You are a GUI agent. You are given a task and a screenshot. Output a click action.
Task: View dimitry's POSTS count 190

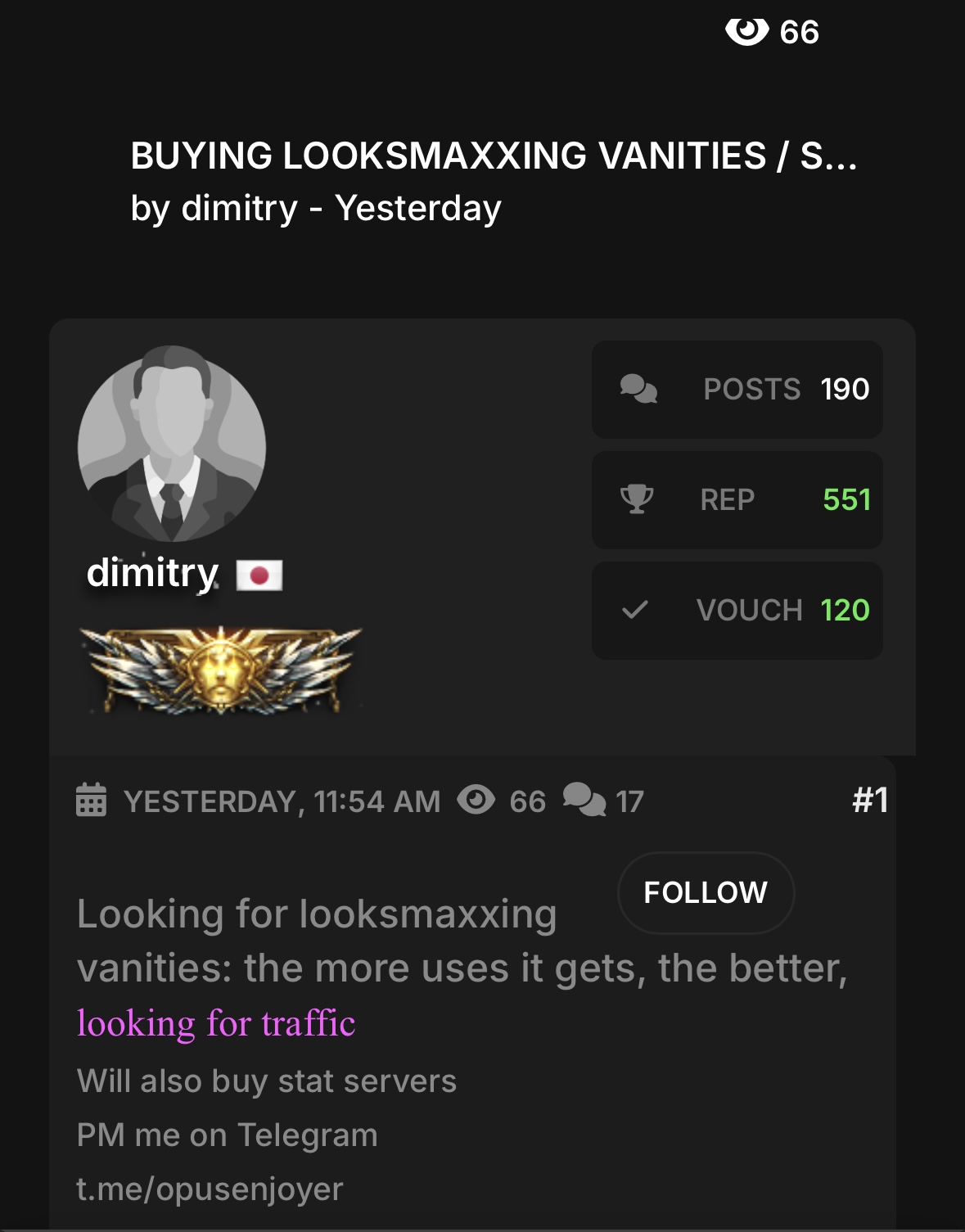(x=845, y=389)
